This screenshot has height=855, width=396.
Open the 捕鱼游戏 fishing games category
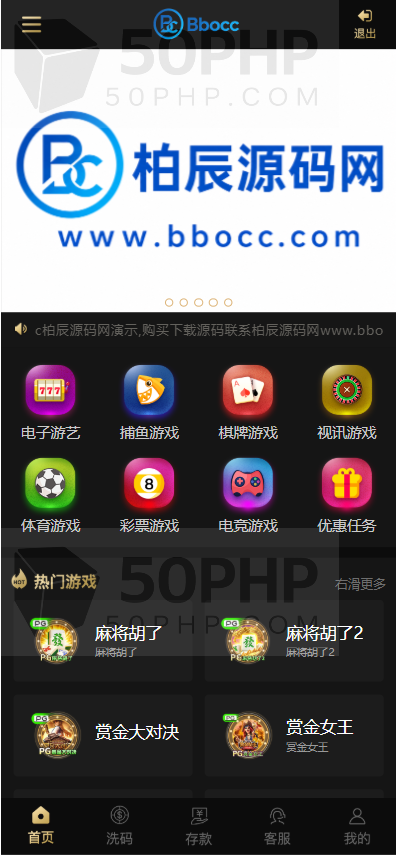[x=149, y=402]
